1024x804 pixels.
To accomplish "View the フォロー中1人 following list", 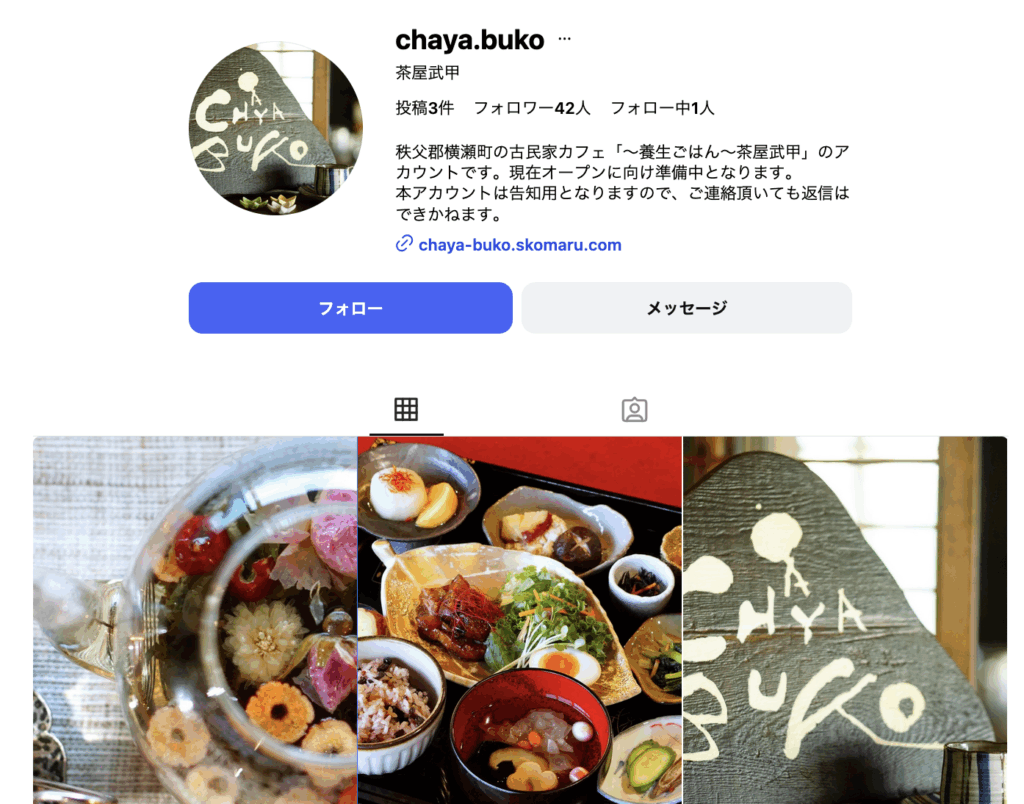I will coord(662,108).
